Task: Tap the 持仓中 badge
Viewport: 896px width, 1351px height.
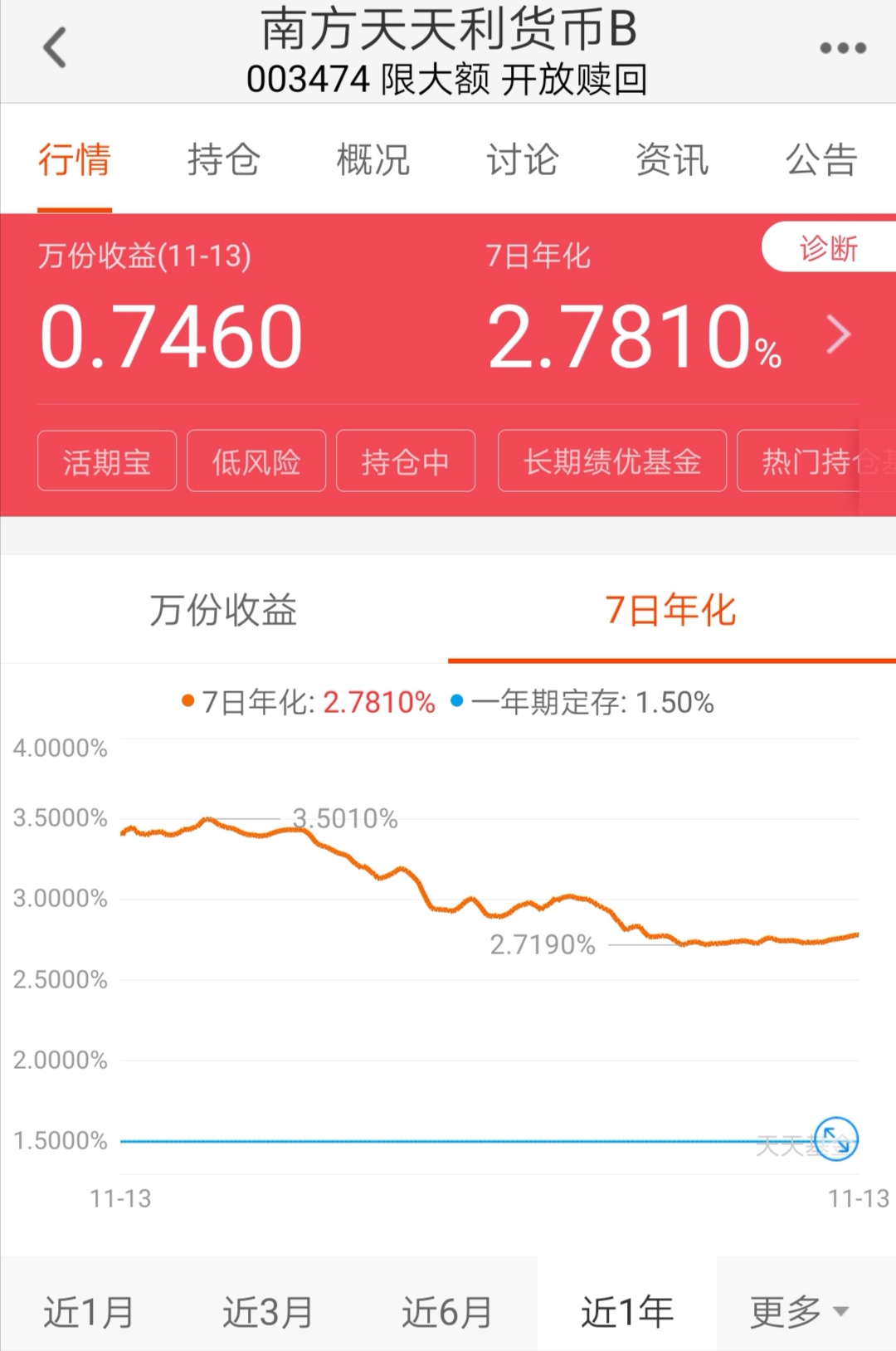Action: (x=405, y=462)
